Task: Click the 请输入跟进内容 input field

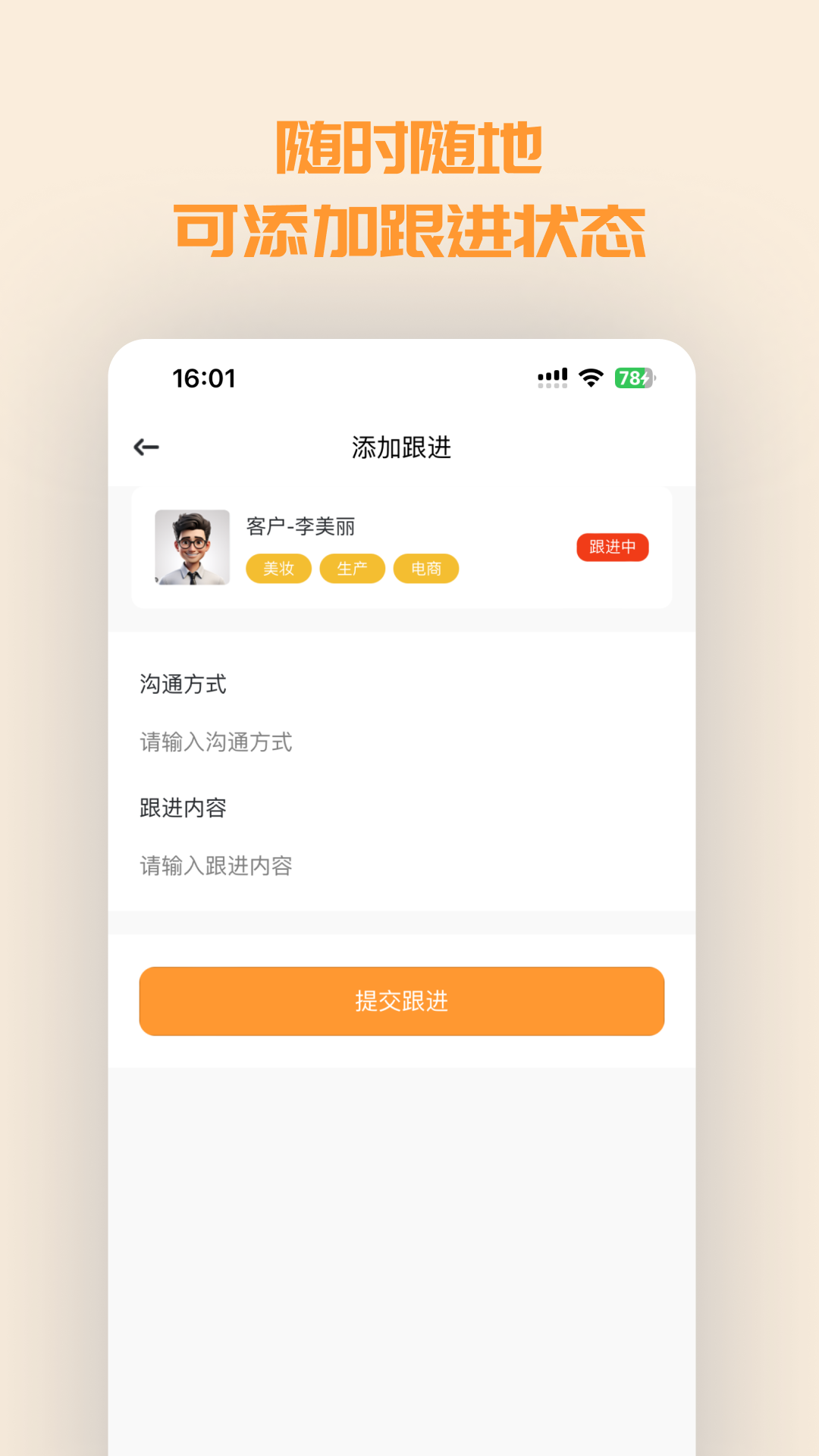Action: (217, 864)
